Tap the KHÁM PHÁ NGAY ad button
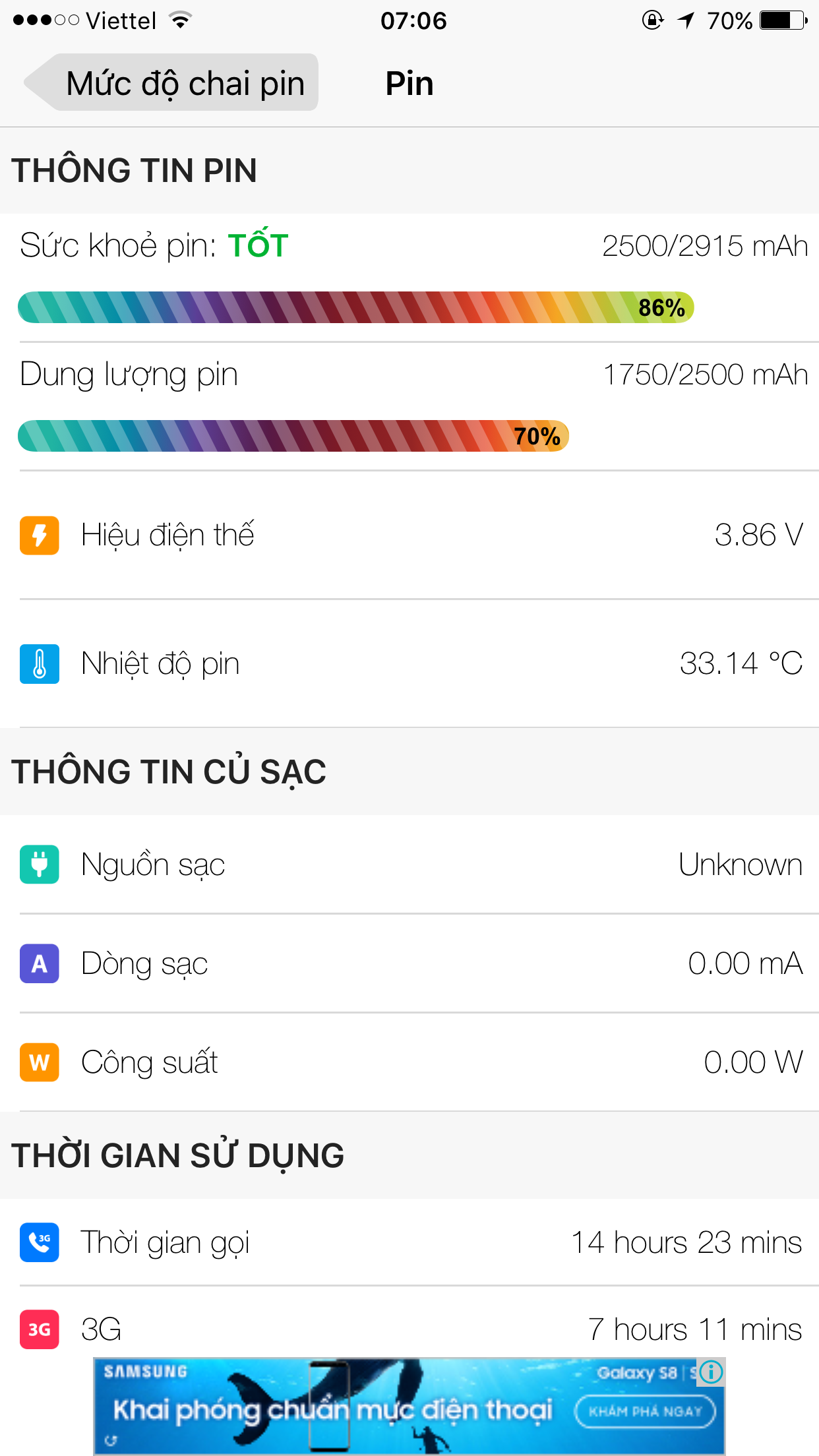The image size is (819, 1456). point(644,1412)
